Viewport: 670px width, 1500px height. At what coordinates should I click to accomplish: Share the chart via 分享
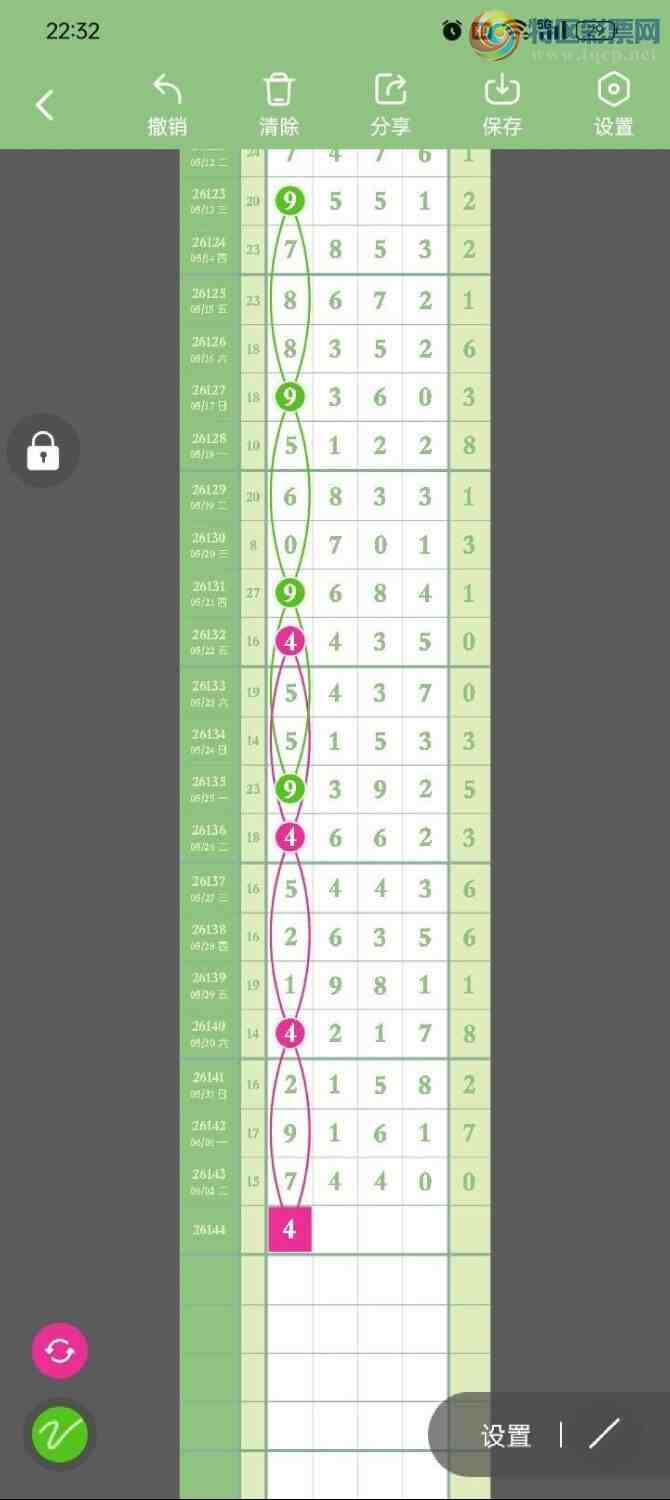pyautogui.click(x=390, y=105)
